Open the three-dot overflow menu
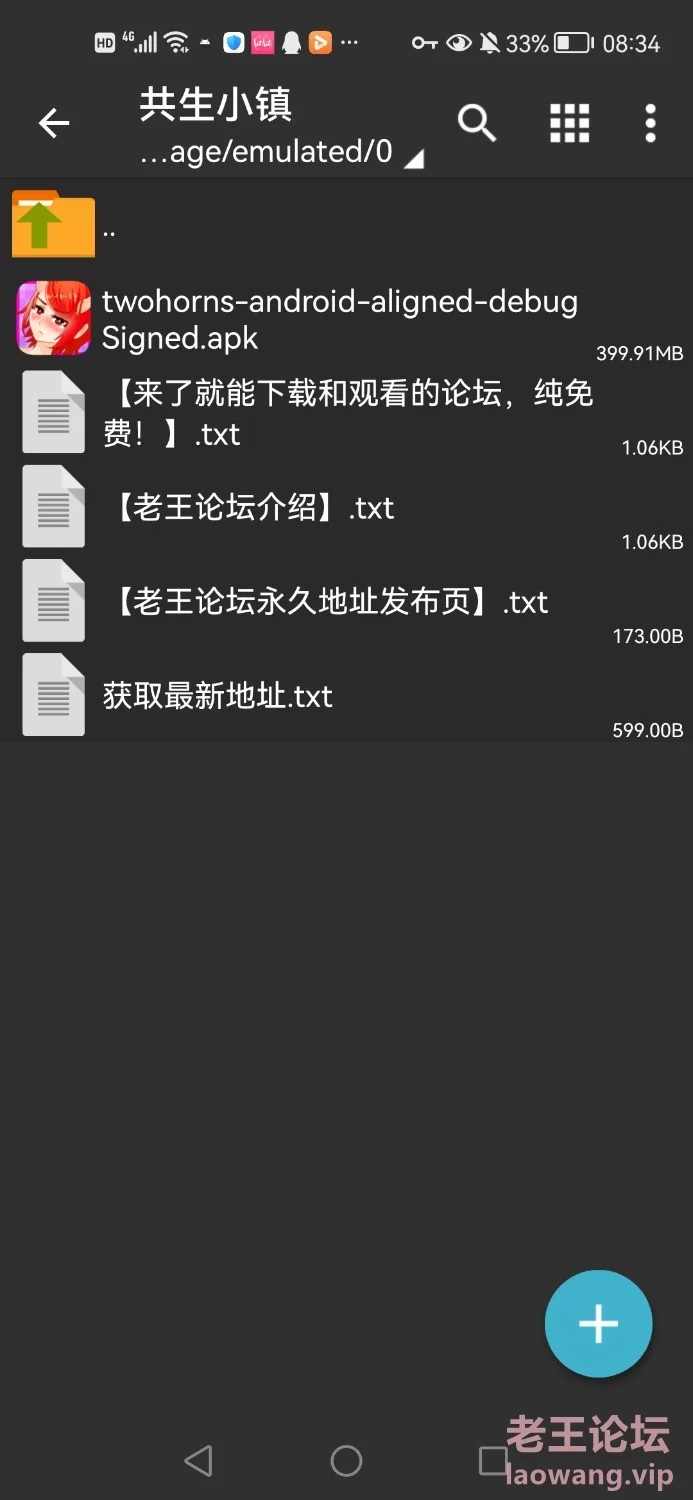 pos(651,123)
